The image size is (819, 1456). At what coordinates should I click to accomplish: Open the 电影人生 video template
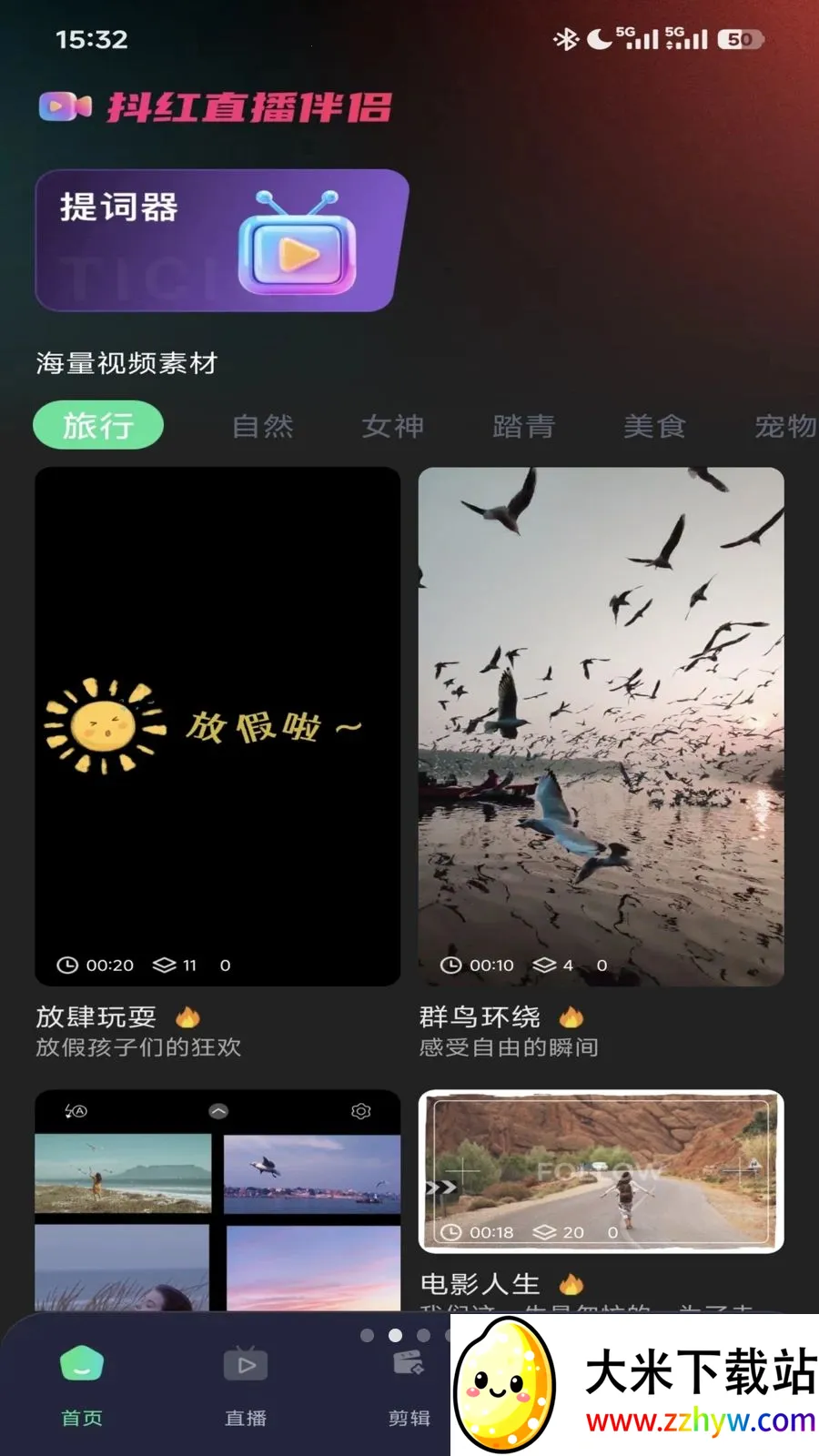pos(601,1172)
